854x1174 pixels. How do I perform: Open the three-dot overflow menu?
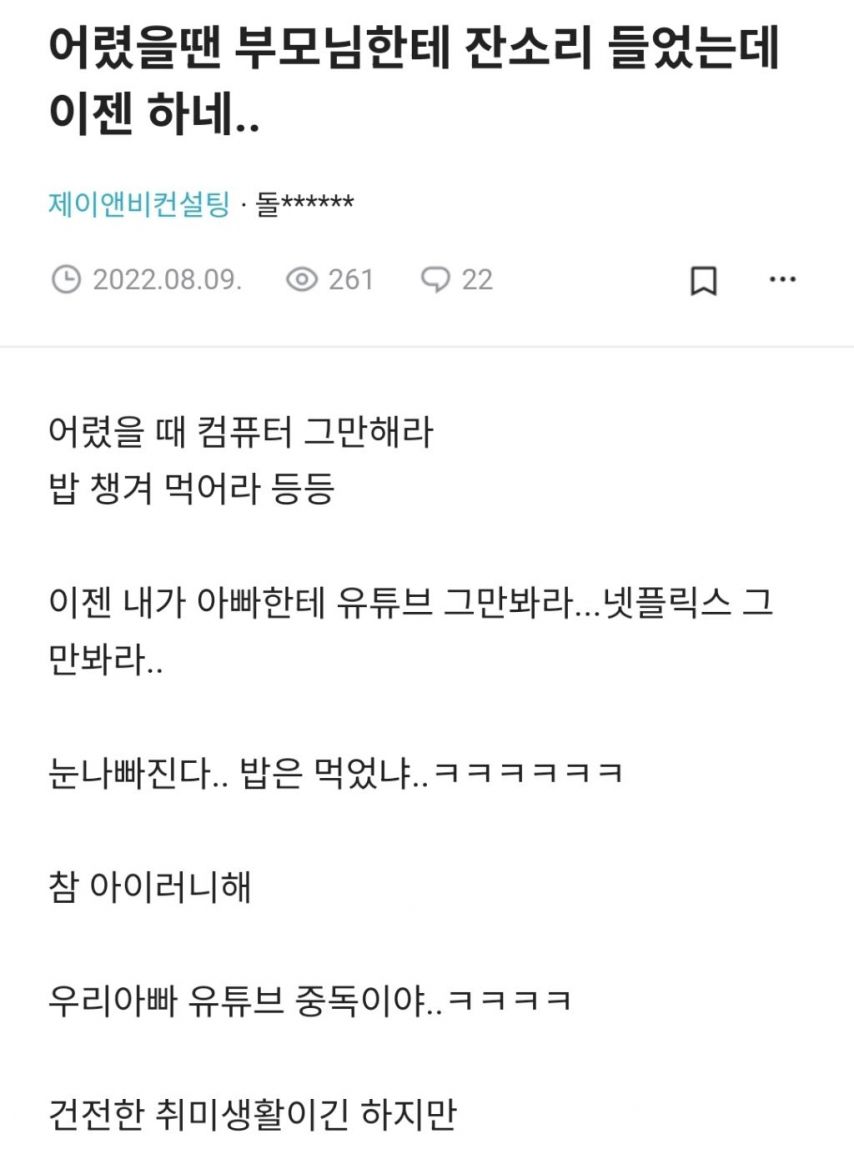781,279
